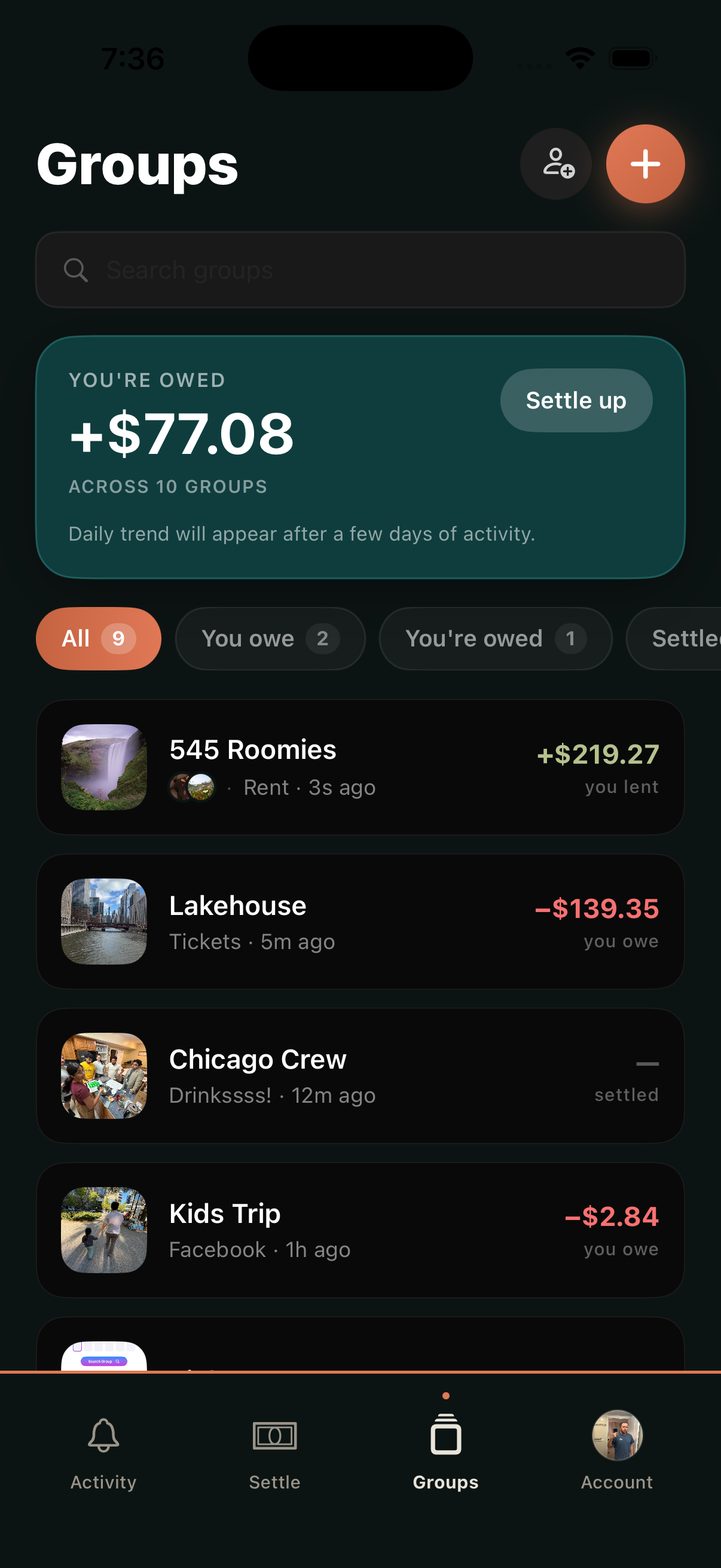721x1568 pixels.
Task: Enable the You owe filter
Action: pyautogui.click(x=270, y=639)
